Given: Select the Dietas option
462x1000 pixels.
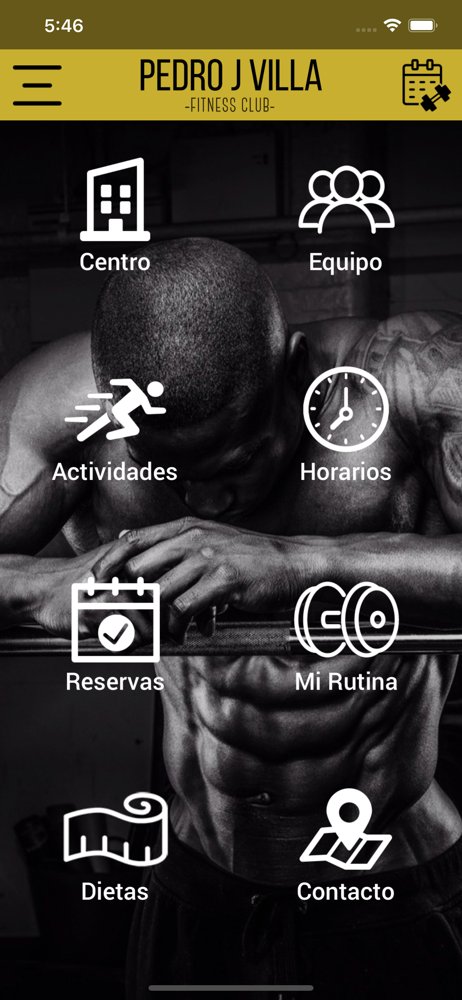Looking at the screenshot, I should tap(115, 847).
